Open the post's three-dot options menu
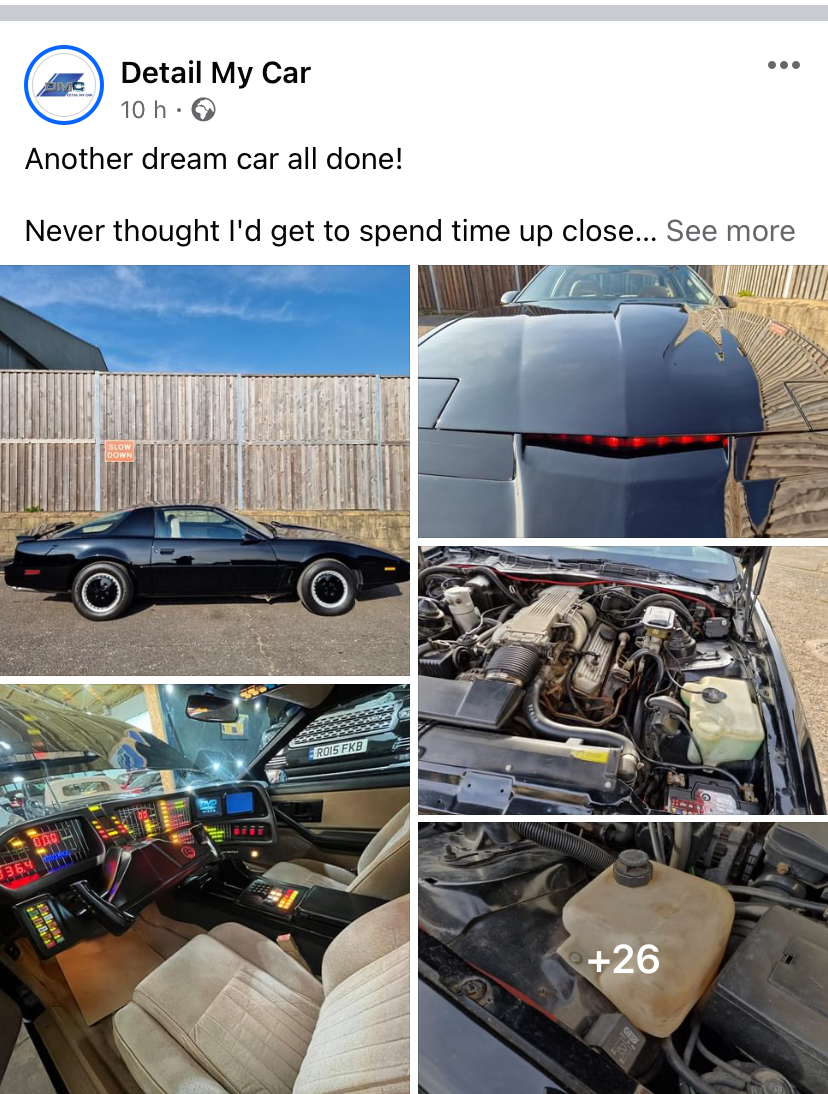Viewport: 828px width, 1094px height. (783, 66)
